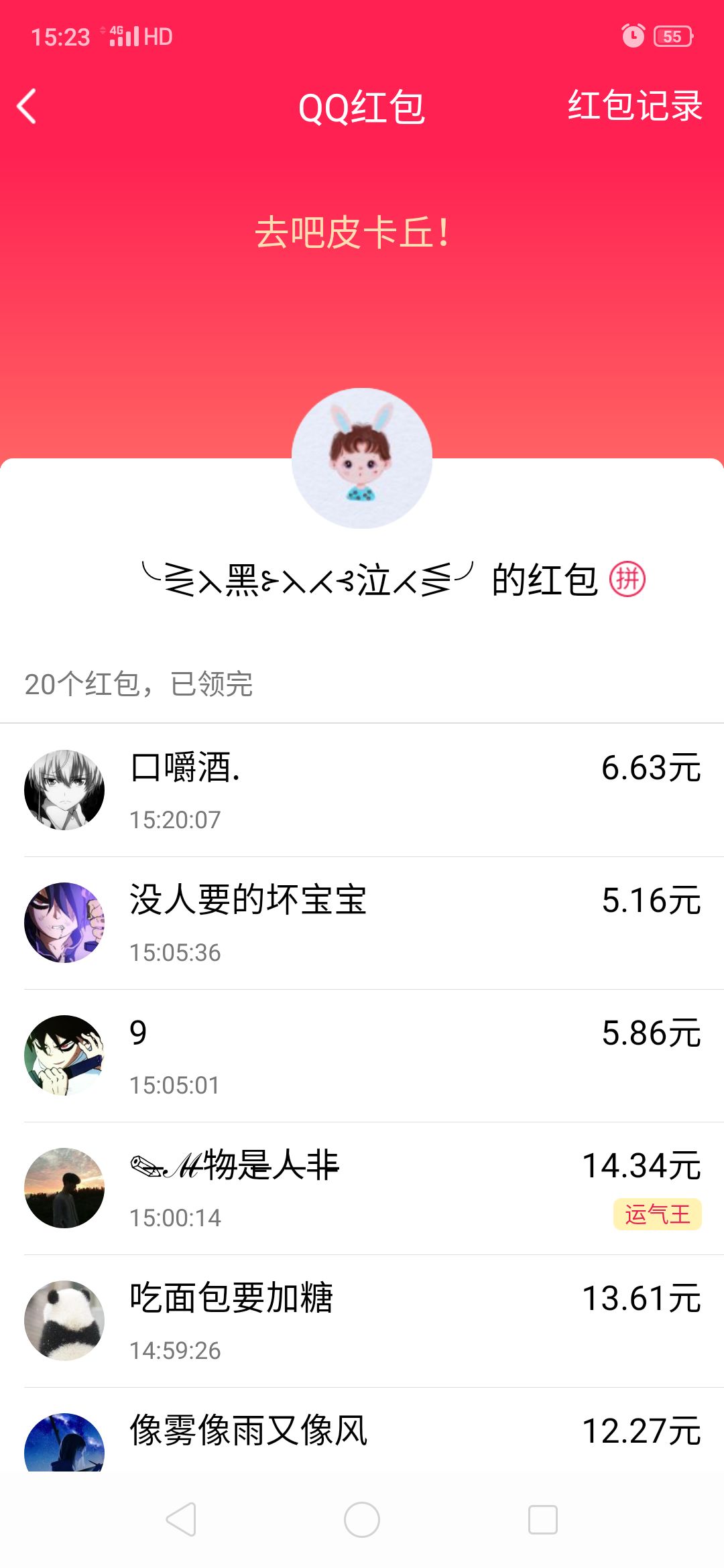The width and height of the screenshot is (724, 1568).
Task: Tap the system home button
Action: [x=362, y=1520]
